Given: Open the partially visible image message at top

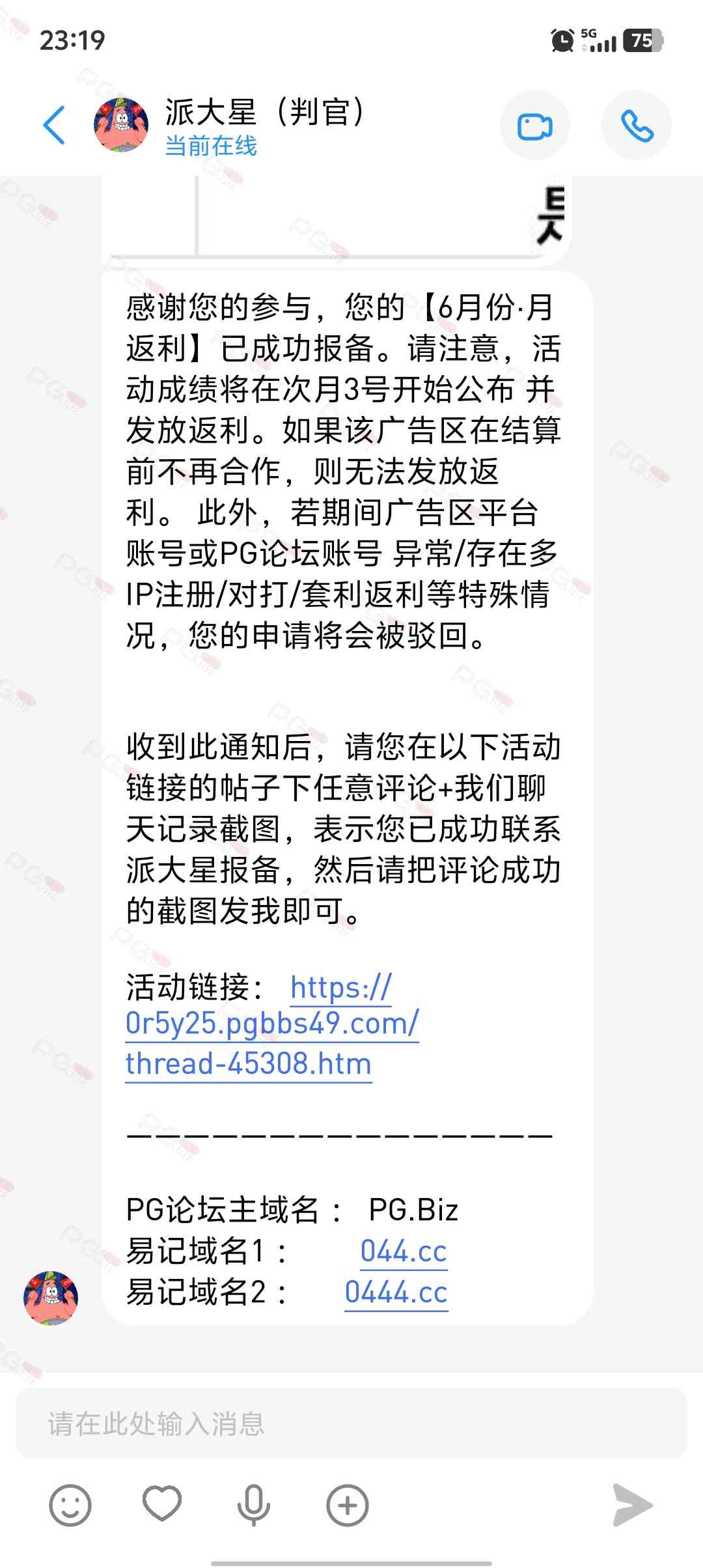Looking at the screenshot, I should pos(337,218).
